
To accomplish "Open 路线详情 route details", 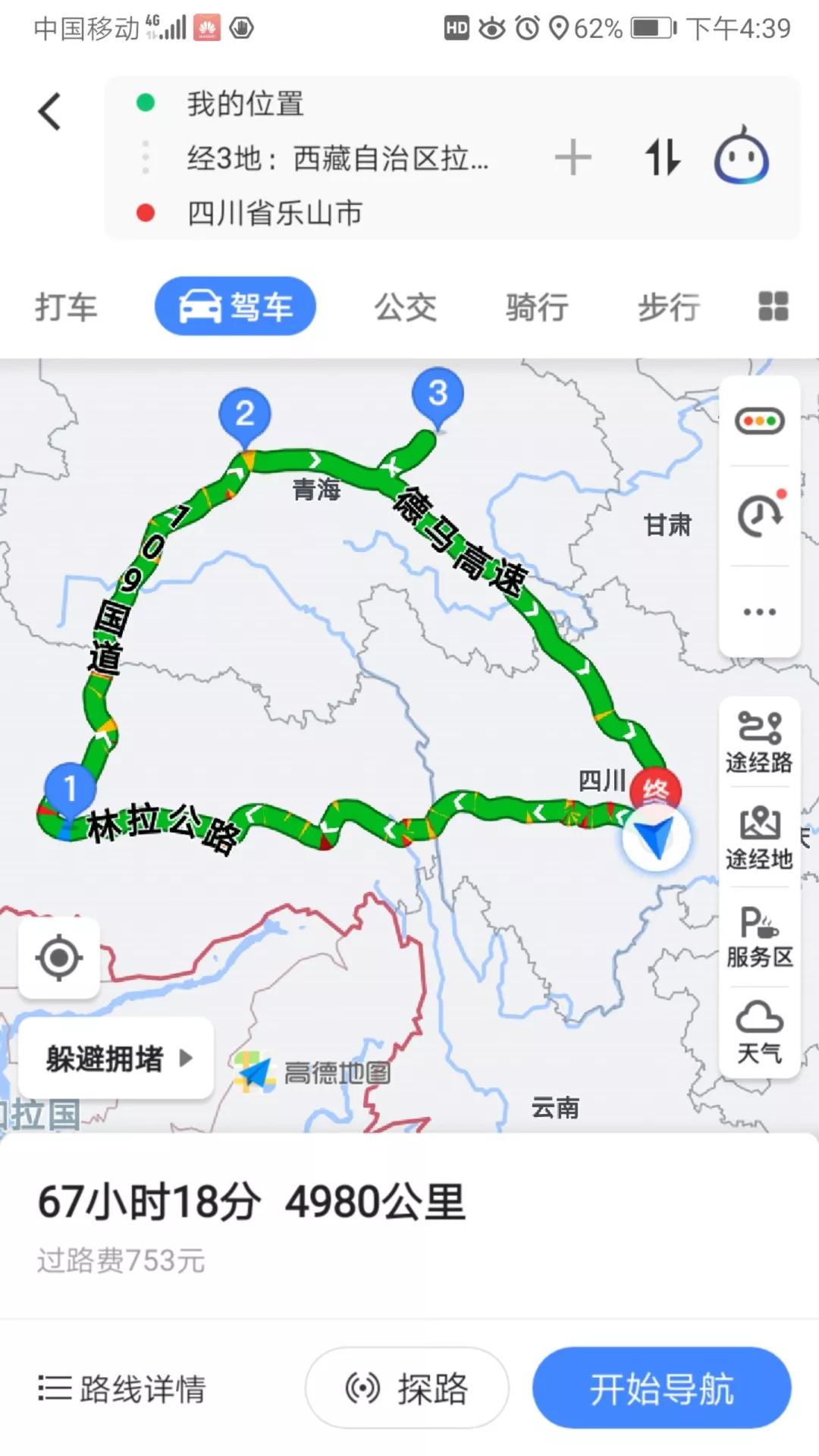I will 123,1389.
